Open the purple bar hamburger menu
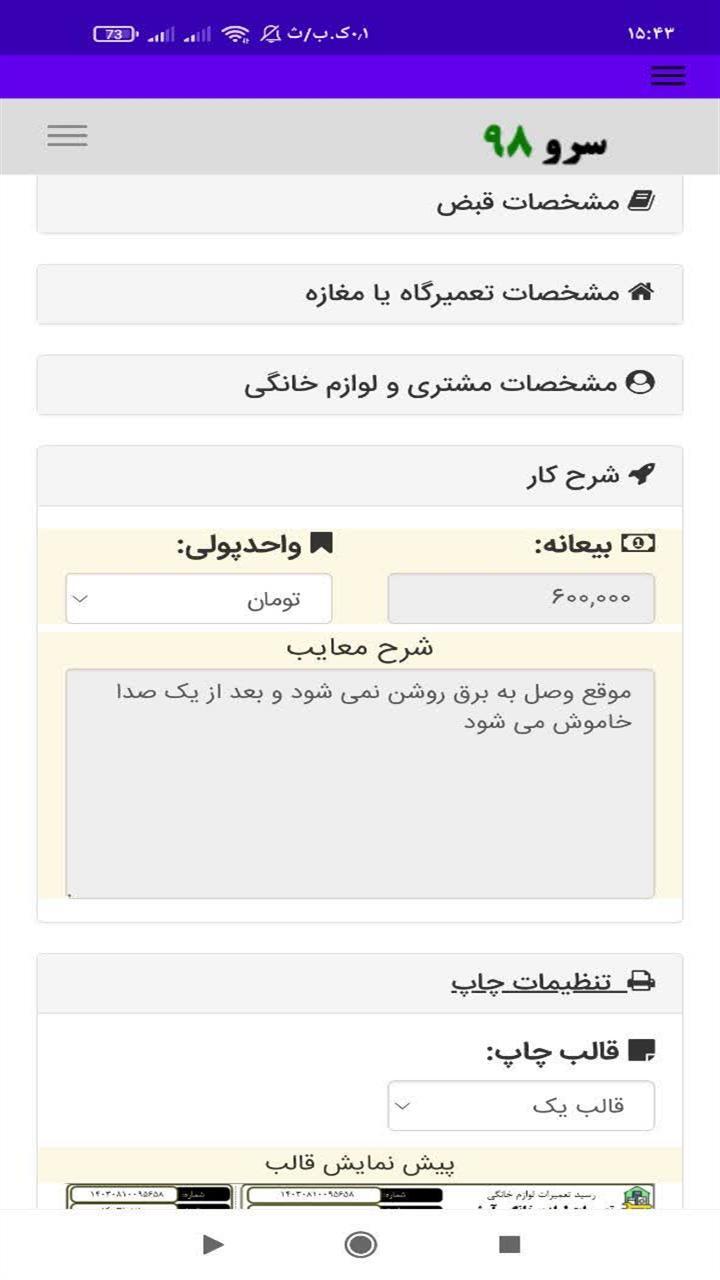This screenshot has height=1280, width=720. (x=668, y=76)
